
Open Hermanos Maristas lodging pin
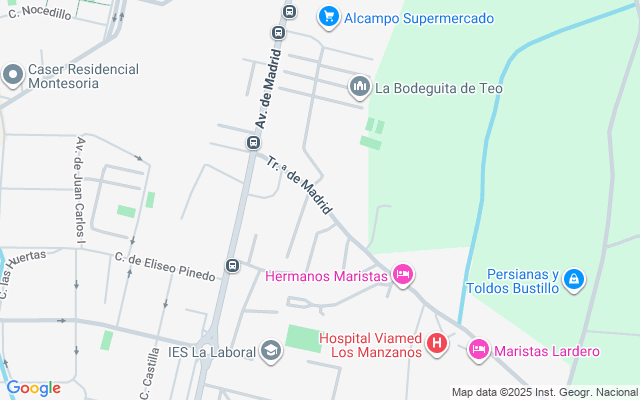tap(403, 274)
